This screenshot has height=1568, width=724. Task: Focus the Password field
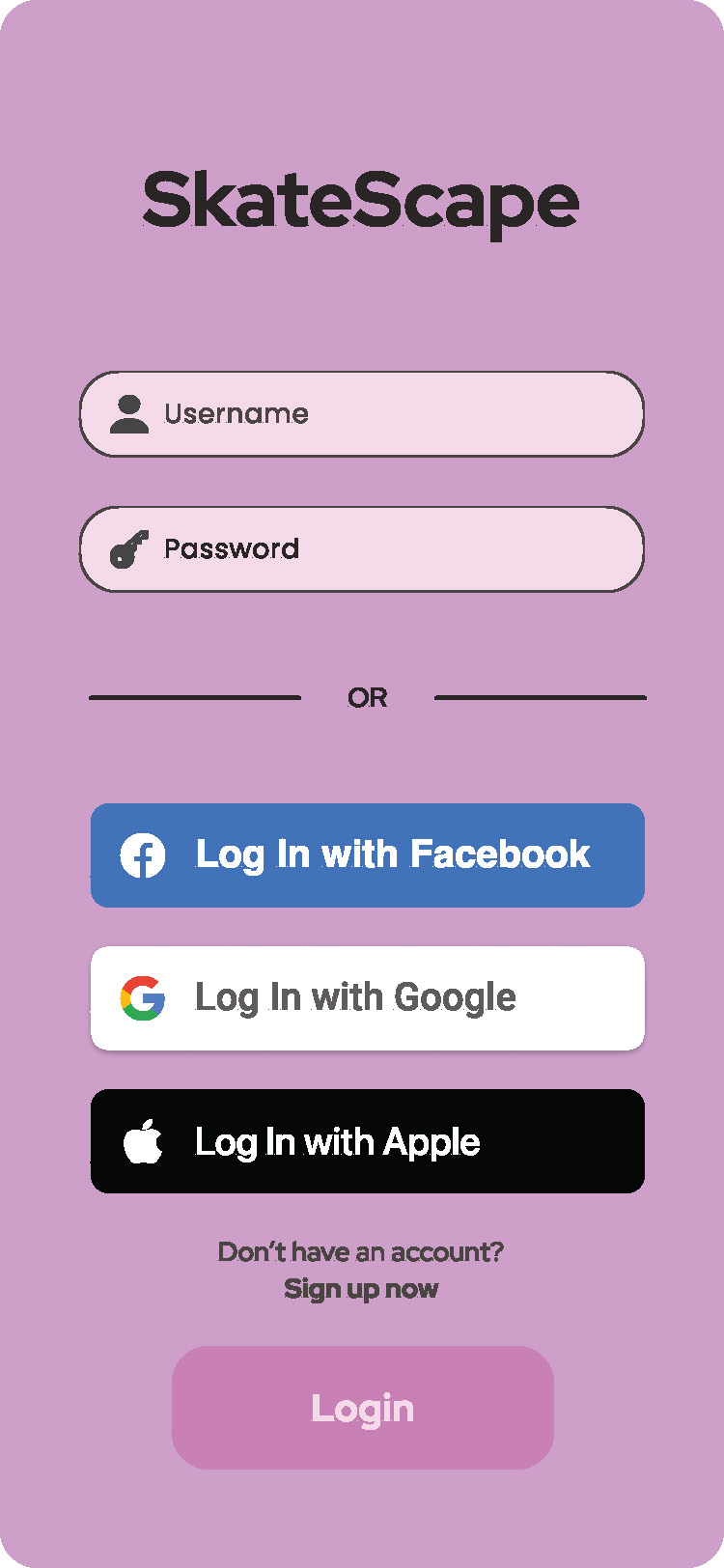pyautogui.click(x=361, y=549)
